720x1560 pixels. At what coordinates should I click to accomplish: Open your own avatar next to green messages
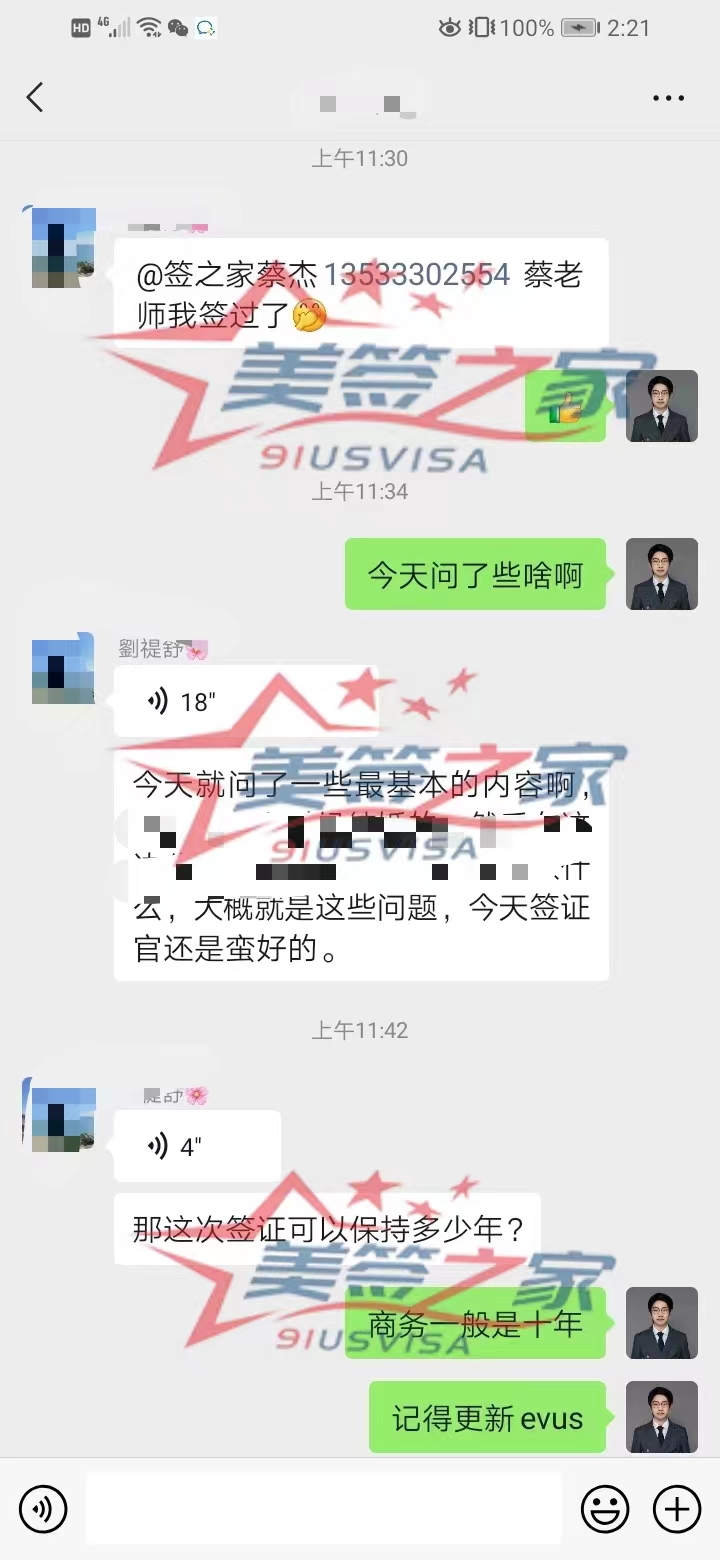click(x=662, y=574)
